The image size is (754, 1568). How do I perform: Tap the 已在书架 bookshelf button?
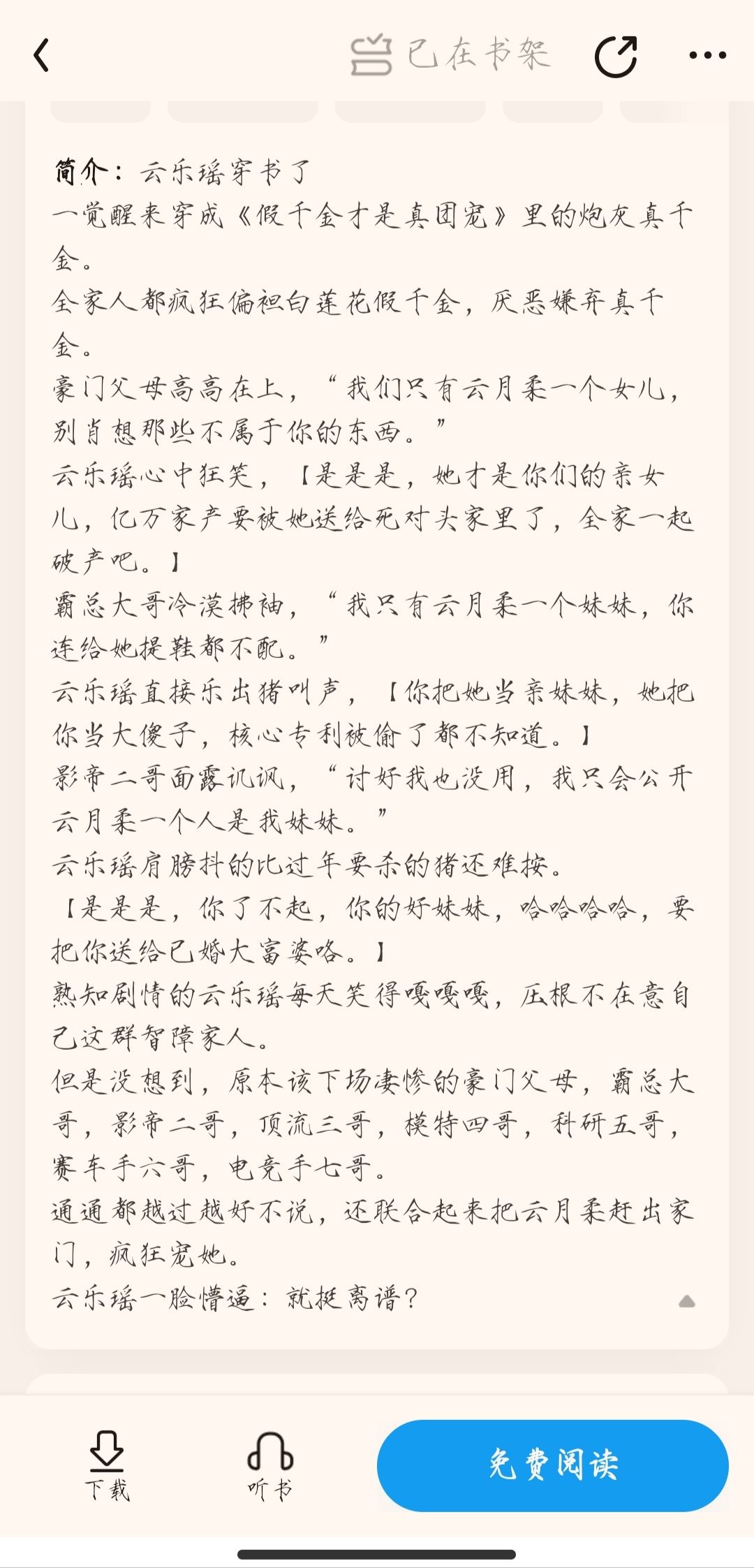pyautogui.click(x=450, y=55)
